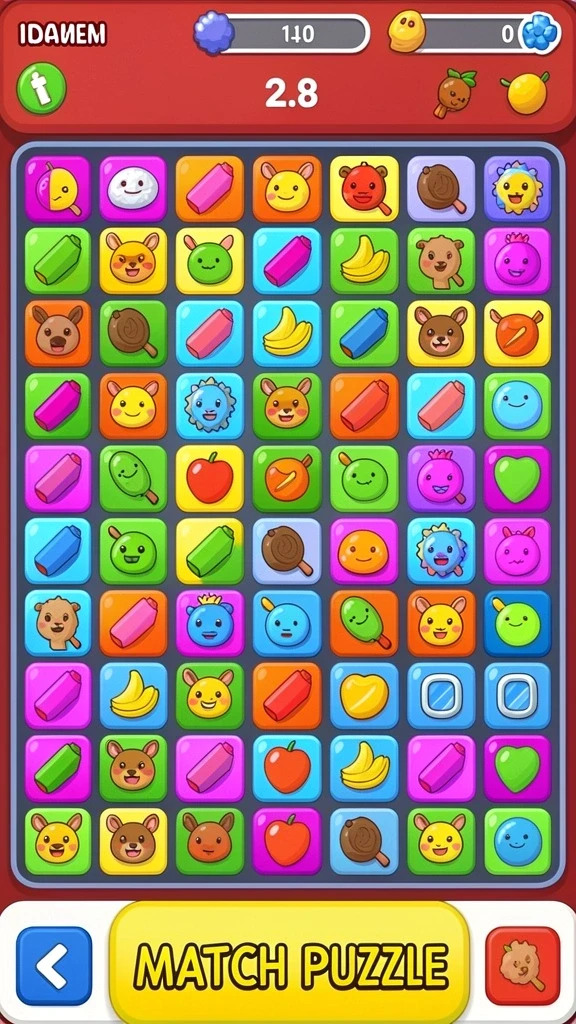
Task: Open the green info button
Action: [41, 88]
